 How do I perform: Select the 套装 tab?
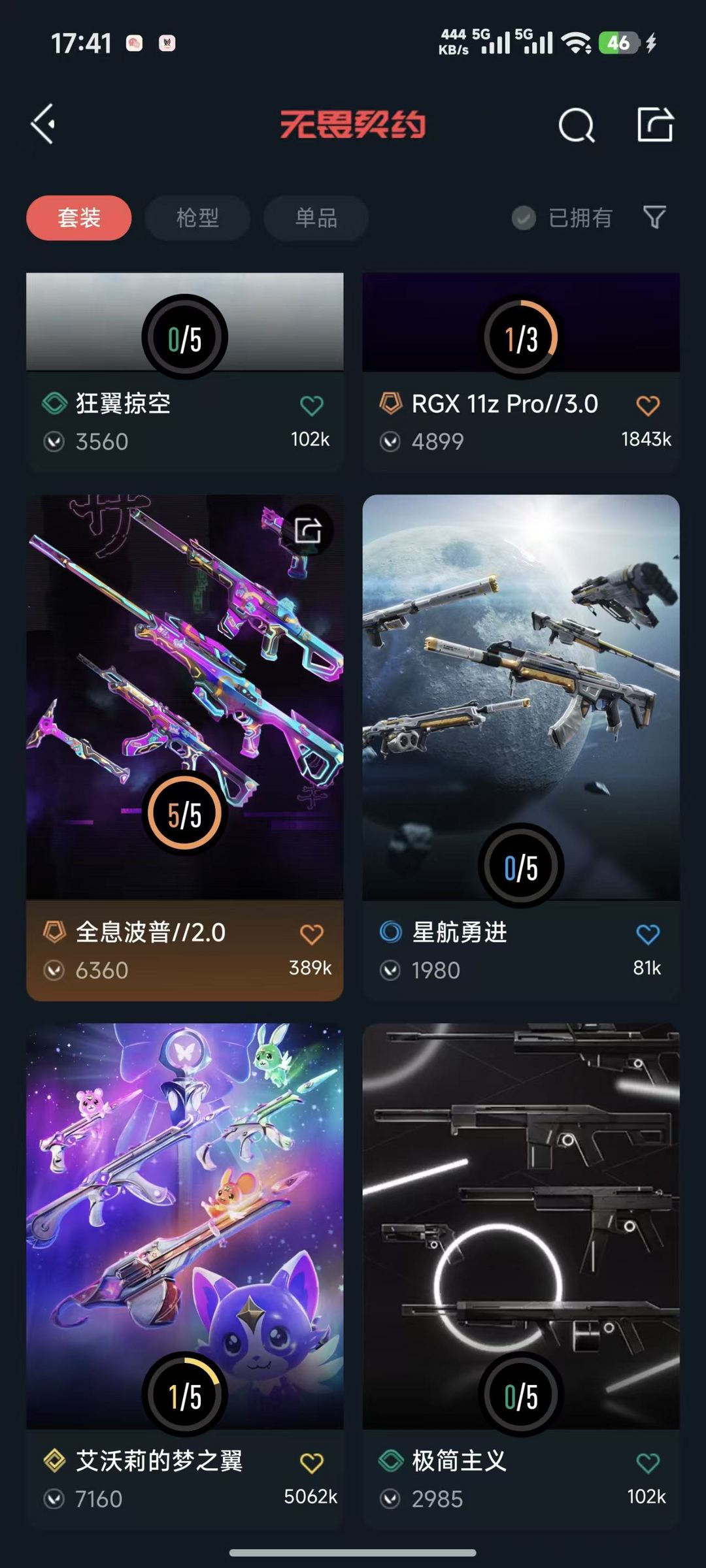pos(78,218)
